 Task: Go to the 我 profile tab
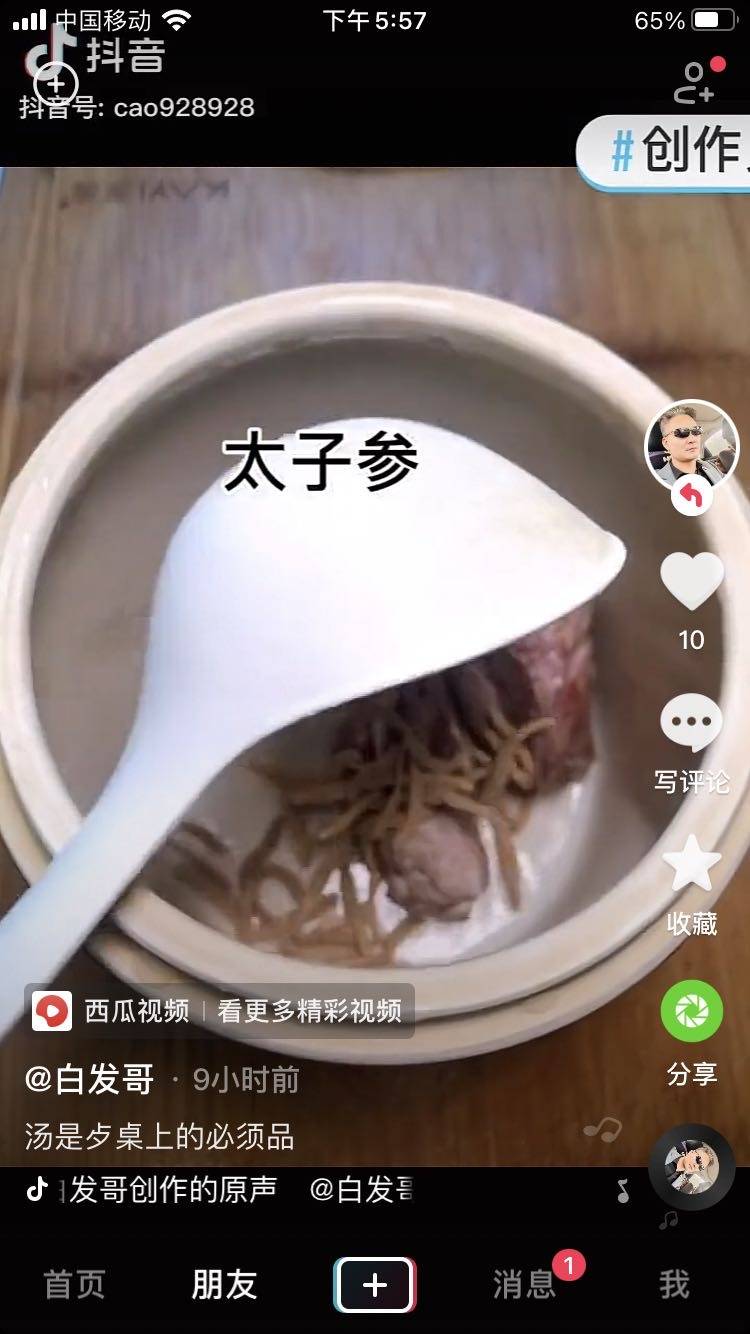click(674, 1285)
